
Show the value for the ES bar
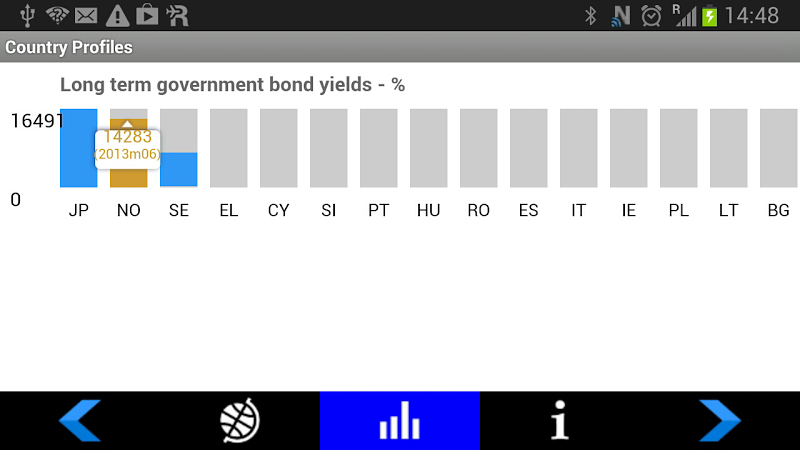528,148
